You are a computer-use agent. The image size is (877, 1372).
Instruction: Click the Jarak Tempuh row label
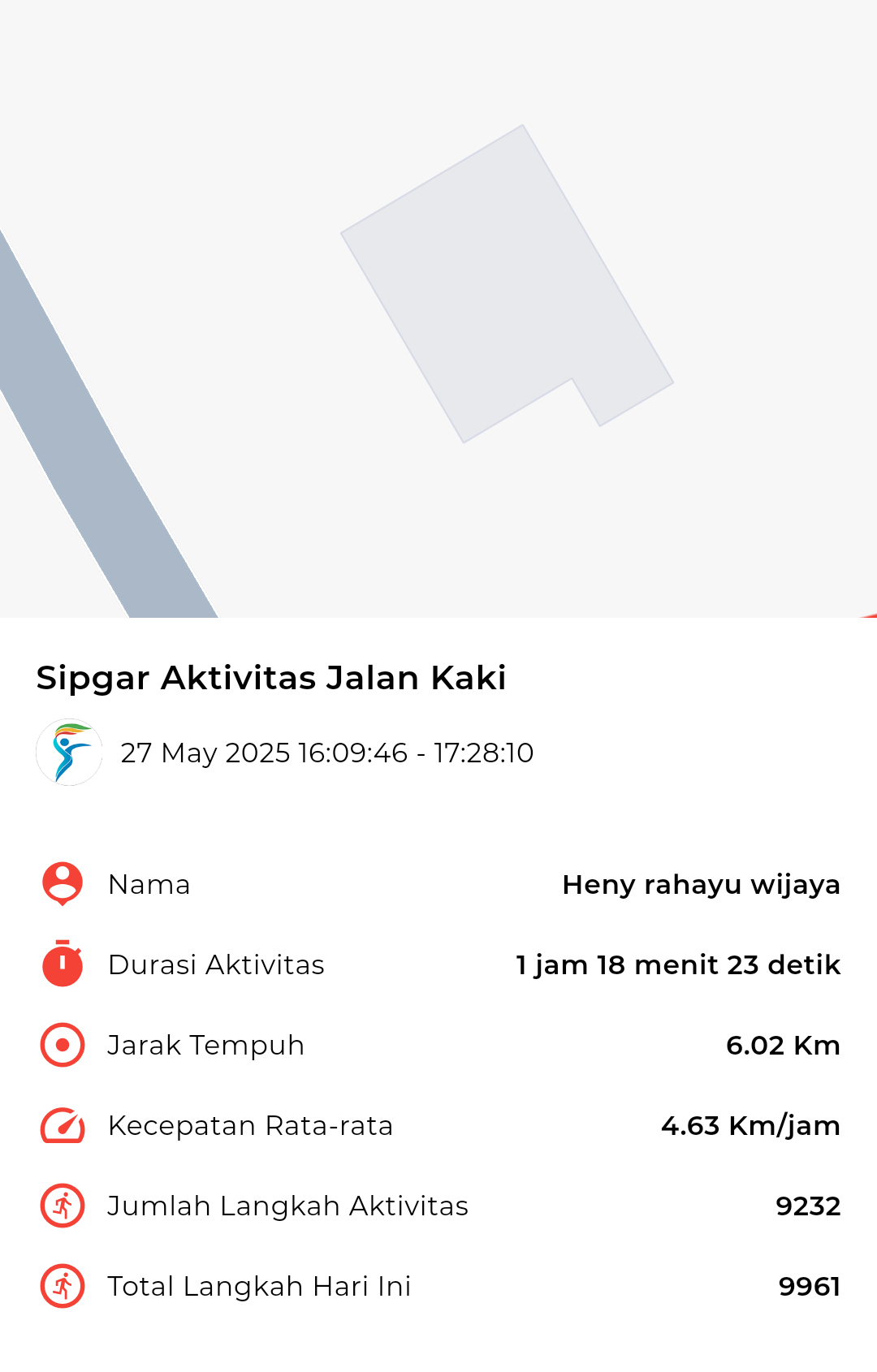[206, 1046]
